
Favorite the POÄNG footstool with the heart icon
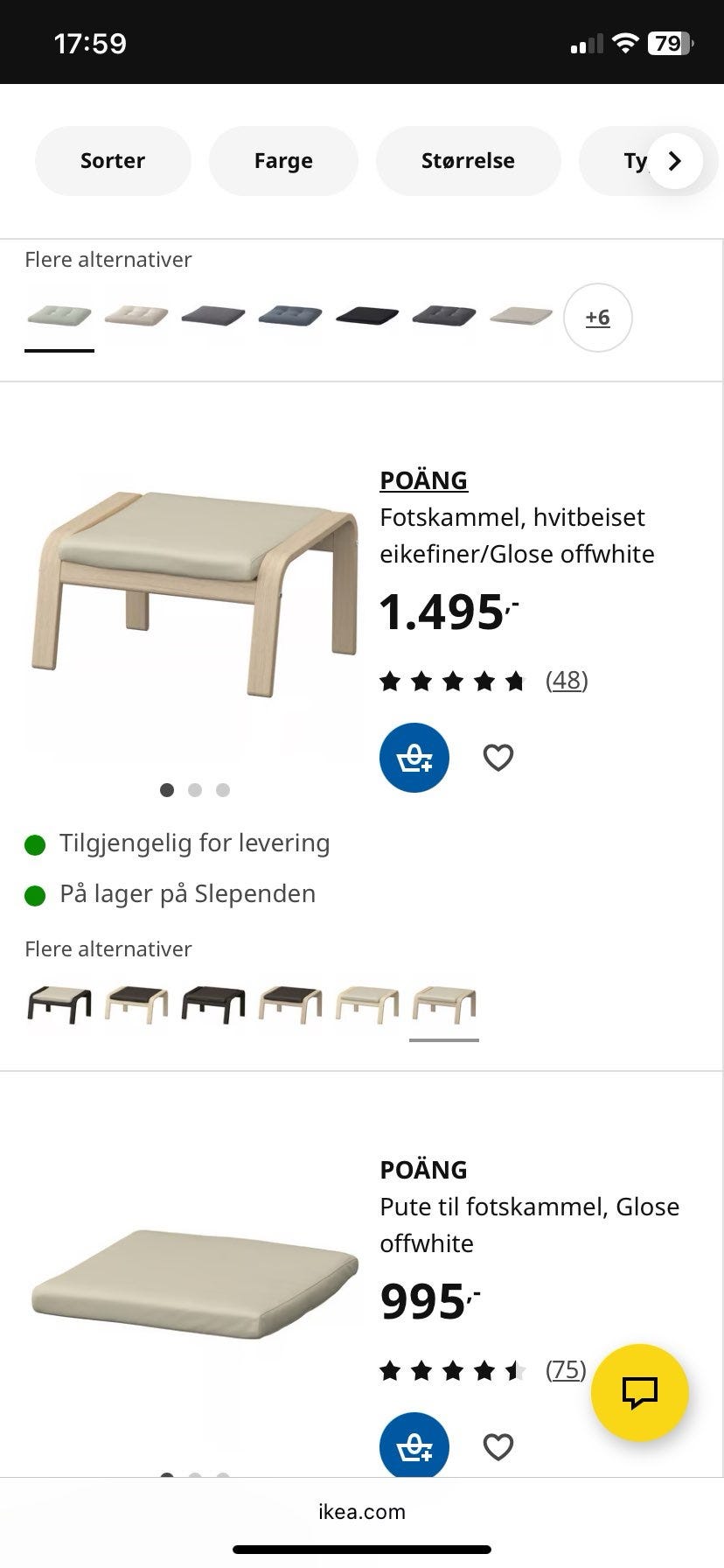(498, 758)
